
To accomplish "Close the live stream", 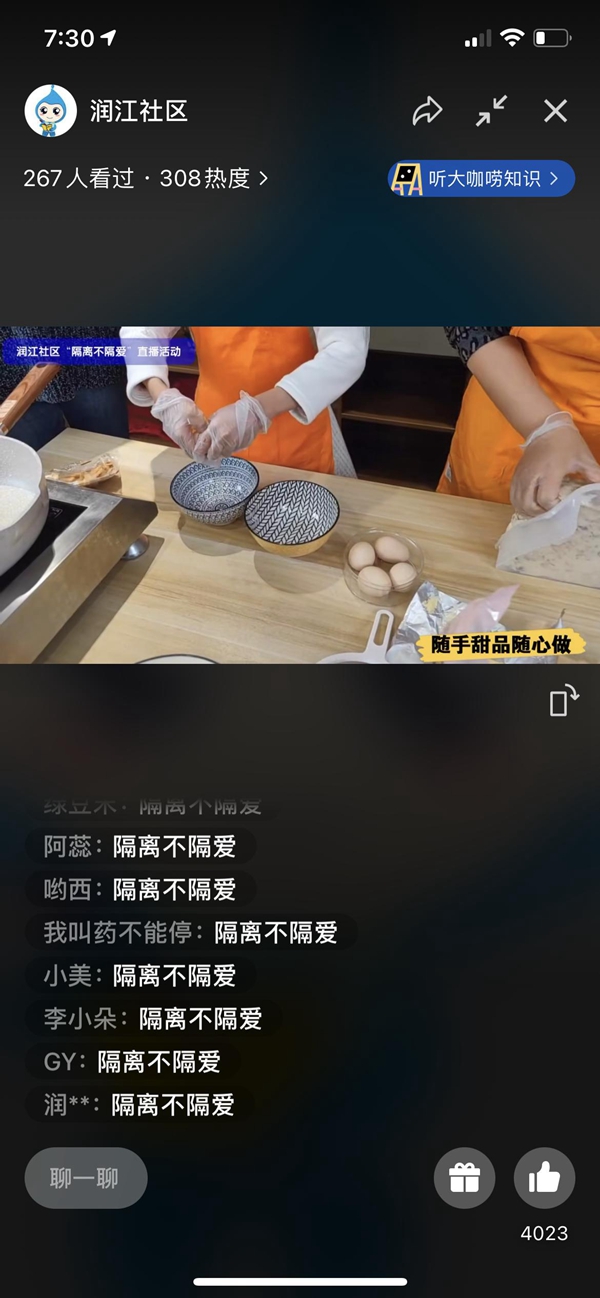I will pyautogui.click(x=555, y=111).
